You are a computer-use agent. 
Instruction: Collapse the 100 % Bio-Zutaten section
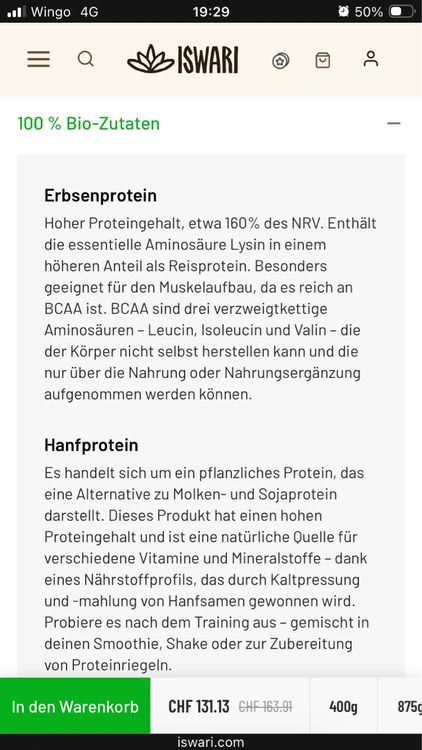[x=394, y=123]
